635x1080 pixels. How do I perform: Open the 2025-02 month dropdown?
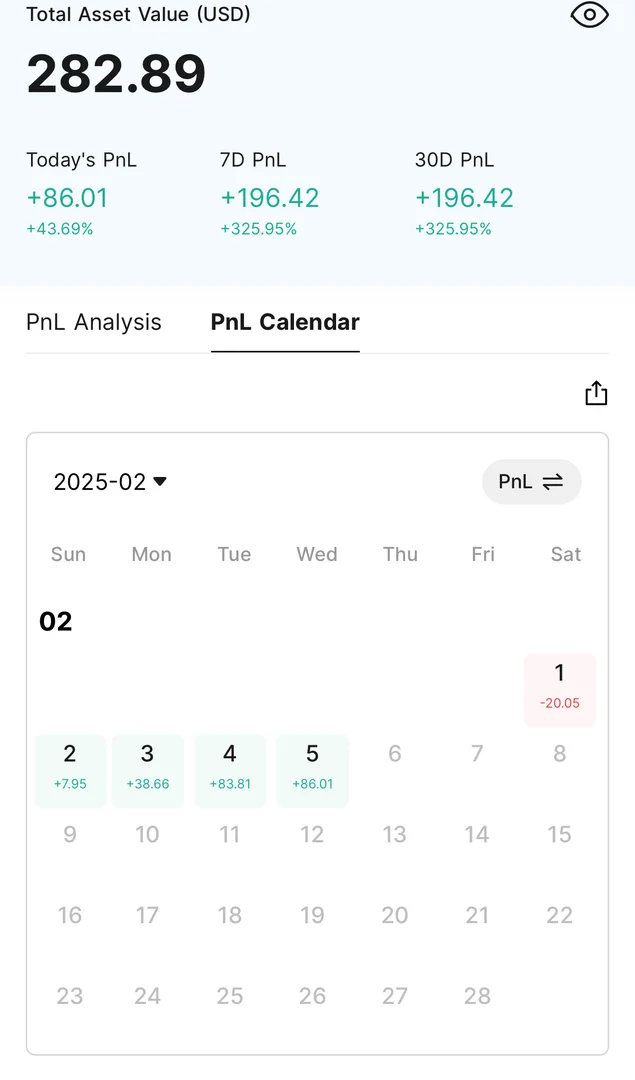click(110, 482)
